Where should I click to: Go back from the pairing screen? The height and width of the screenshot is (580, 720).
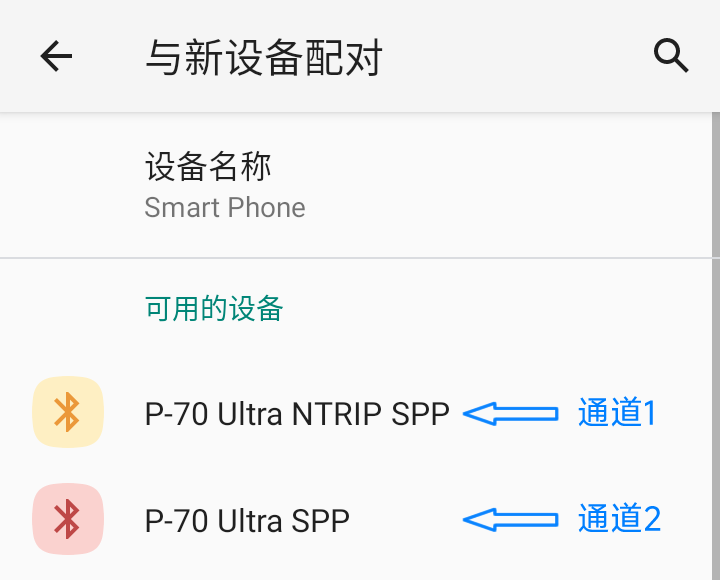(56, 57)
